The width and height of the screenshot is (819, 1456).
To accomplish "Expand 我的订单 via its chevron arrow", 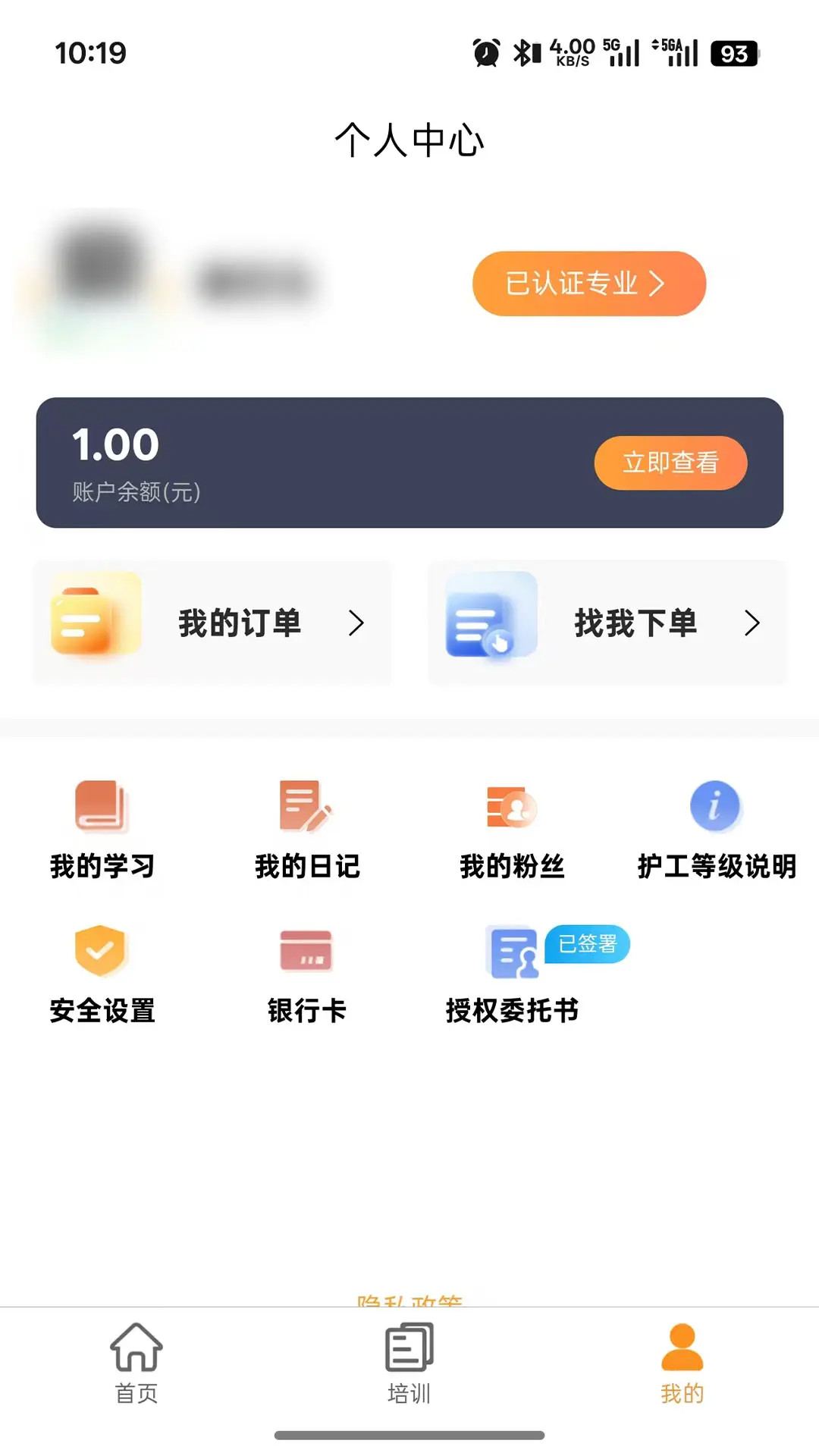I will pyautogui.click(x=358, y=623).
